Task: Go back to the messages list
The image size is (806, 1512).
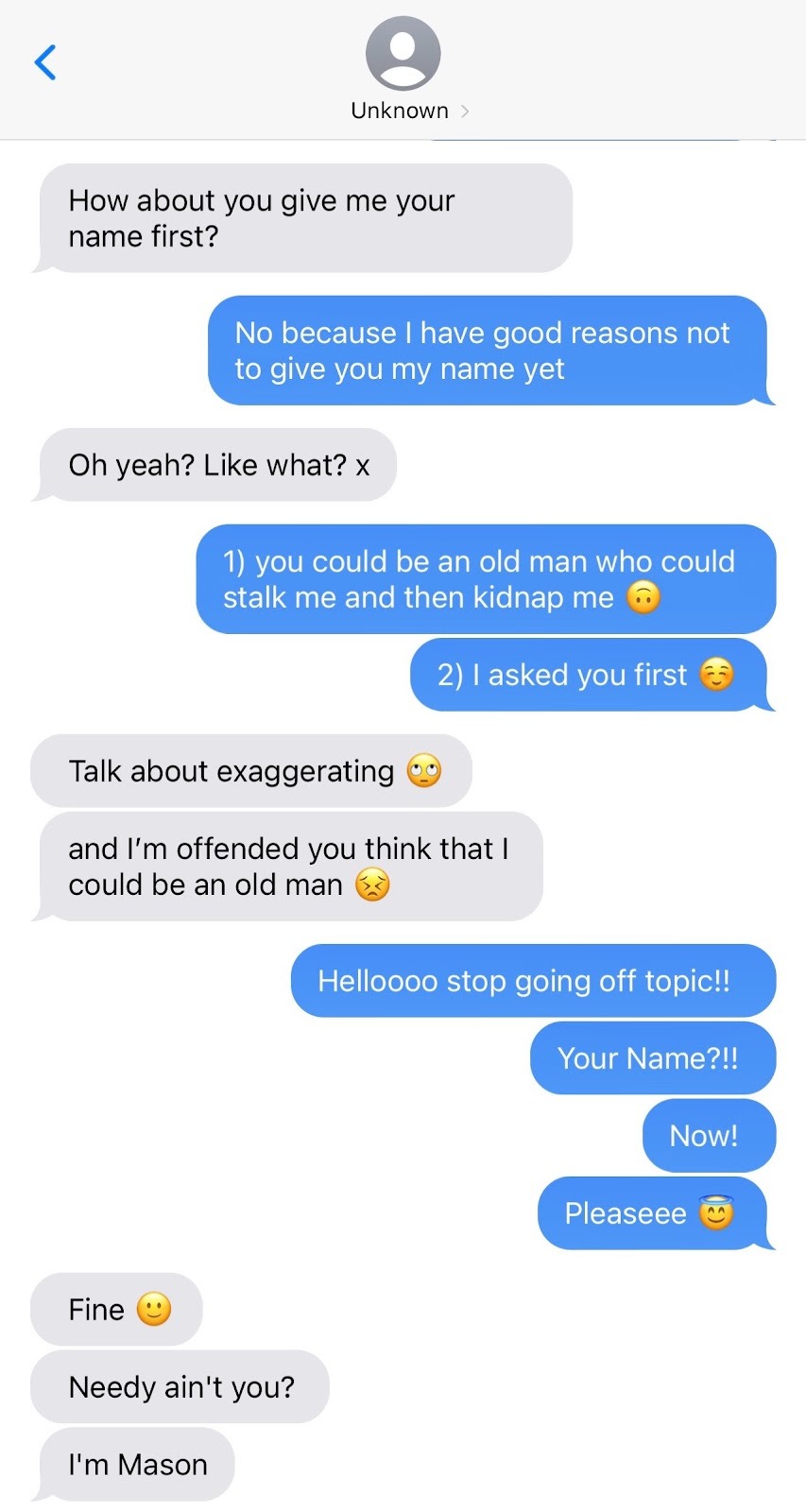Action: pyautogui.click(x=45, y=62)
